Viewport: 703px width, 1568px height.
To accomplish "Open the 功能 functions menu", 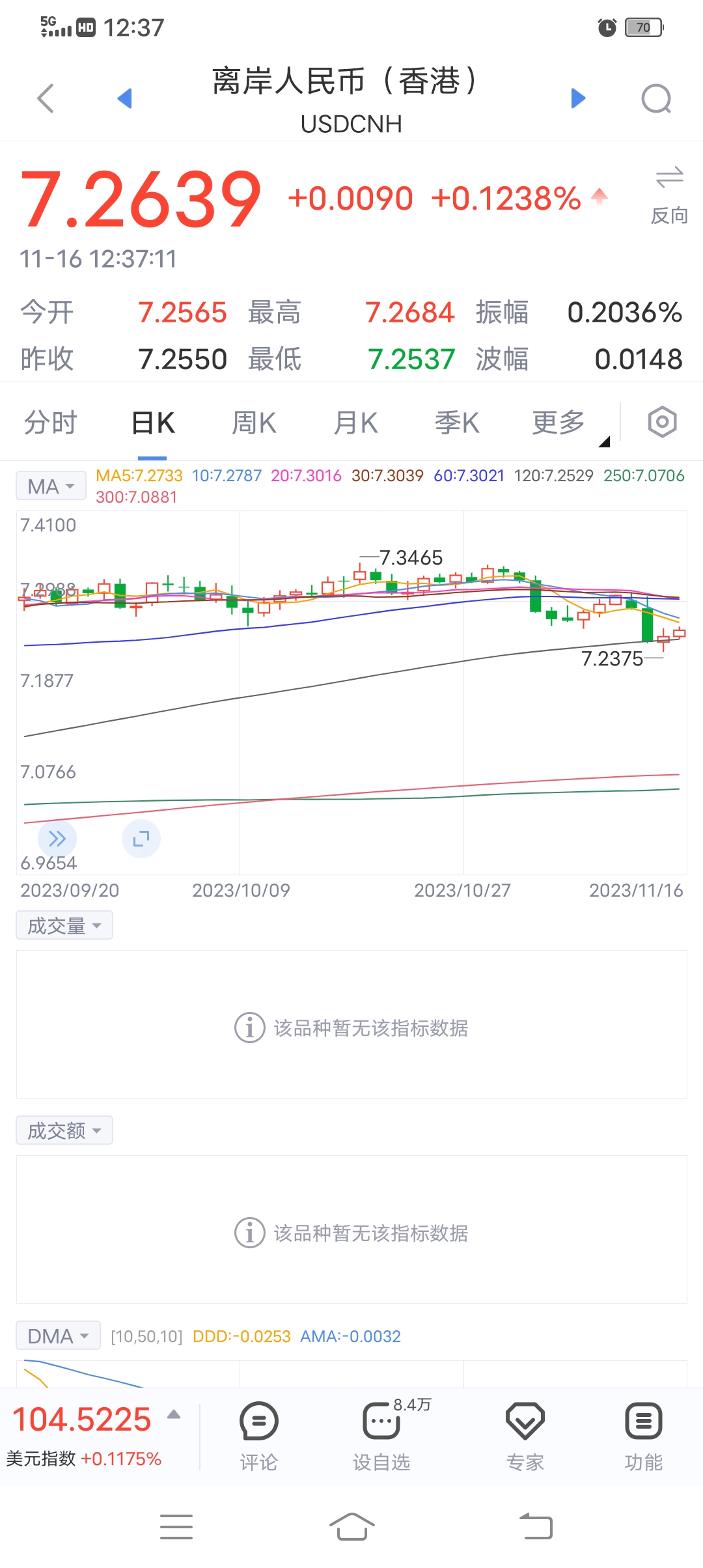I will [643, 1436].
